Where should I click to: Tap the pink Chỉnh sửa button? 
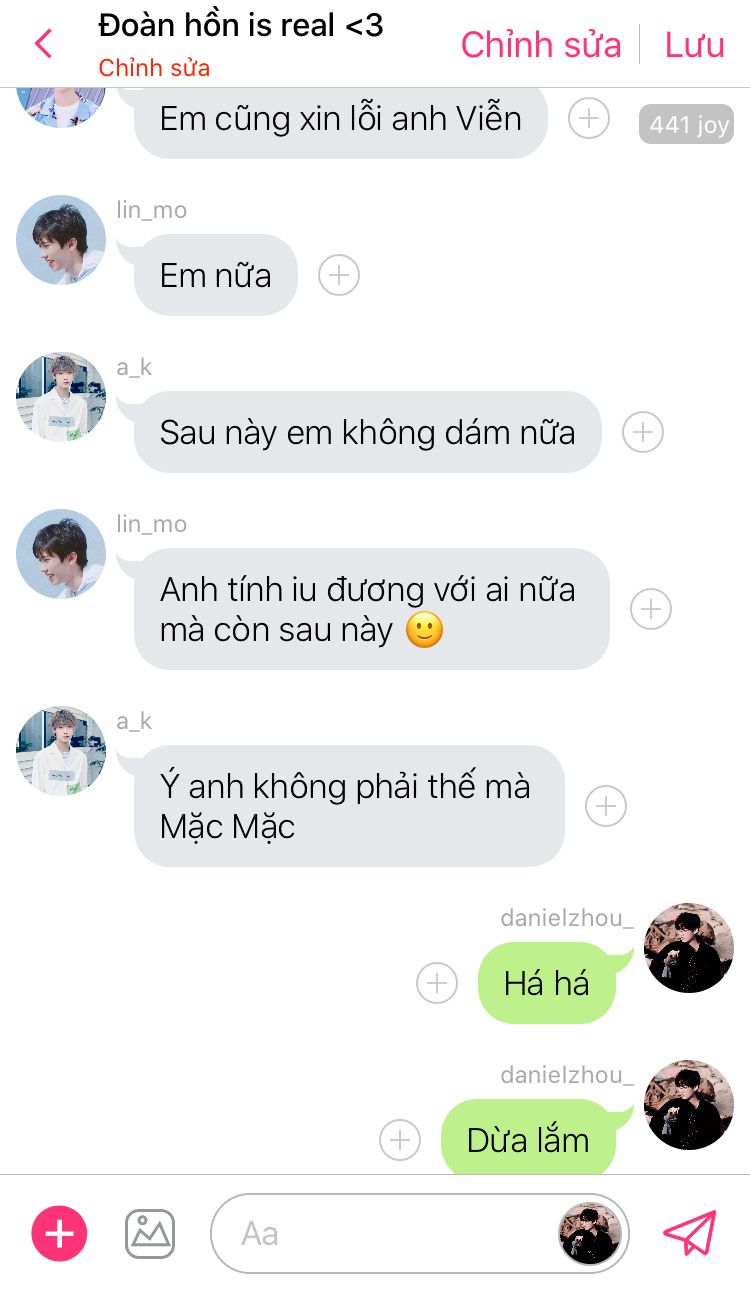(540, 45)
